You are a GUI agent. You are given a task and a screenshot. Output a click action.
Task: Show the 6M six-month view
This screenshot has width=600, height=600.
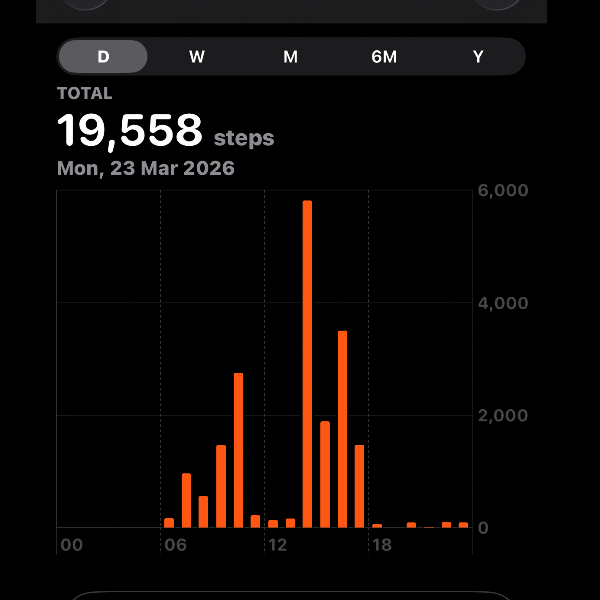coord(384,57)
